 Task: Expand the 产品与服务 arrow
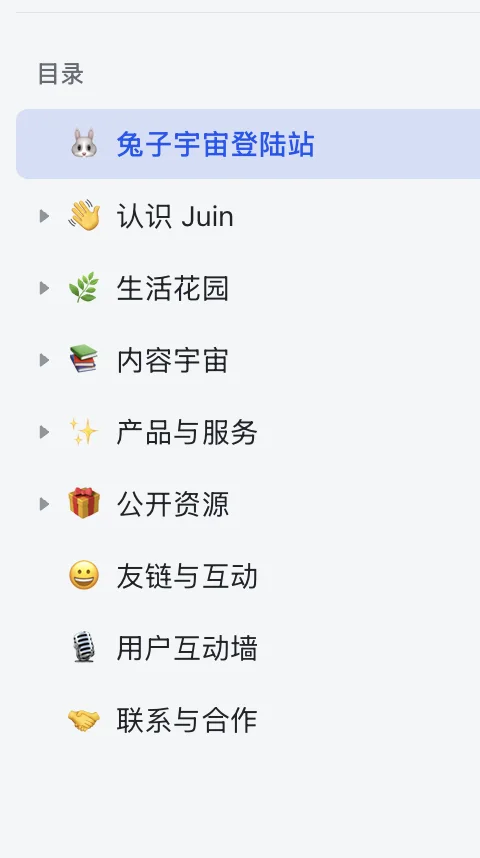tap(44, 432)
